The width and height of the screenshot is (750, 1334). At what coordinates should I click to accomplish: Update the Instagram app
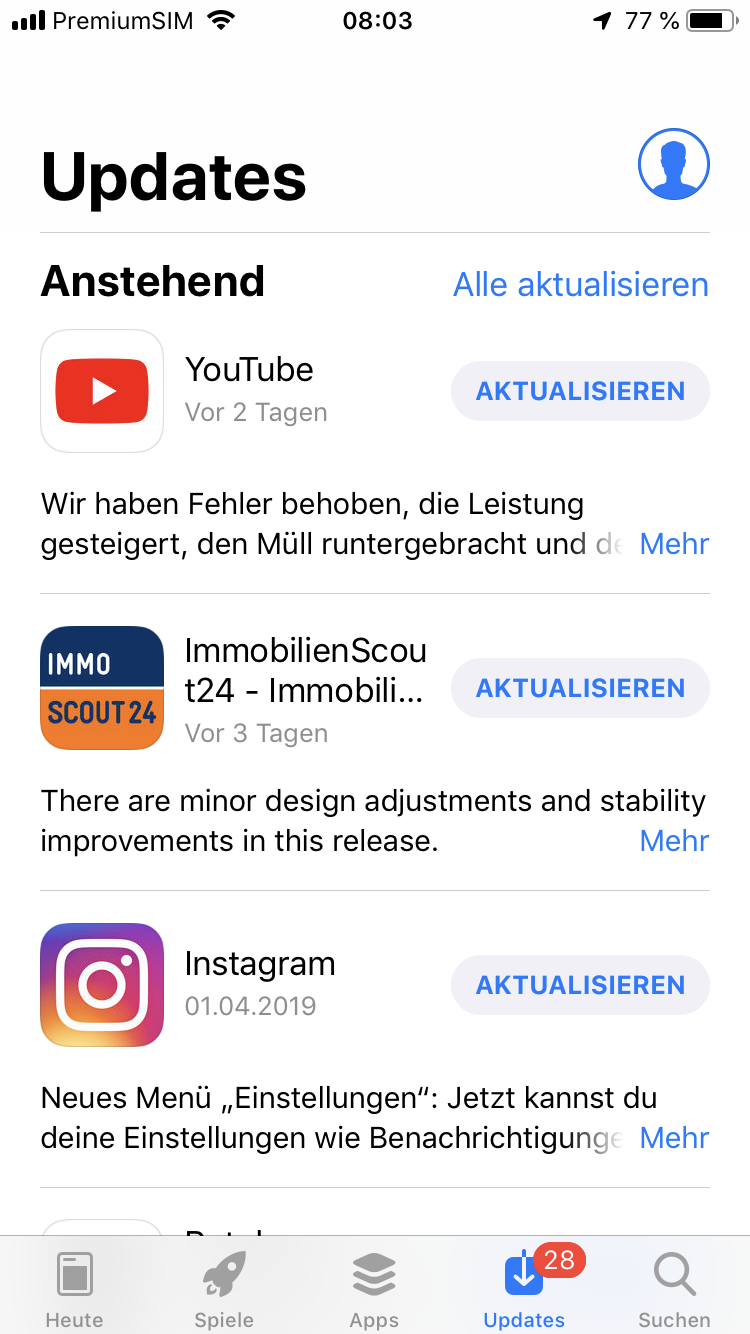[x=580, y=985]
